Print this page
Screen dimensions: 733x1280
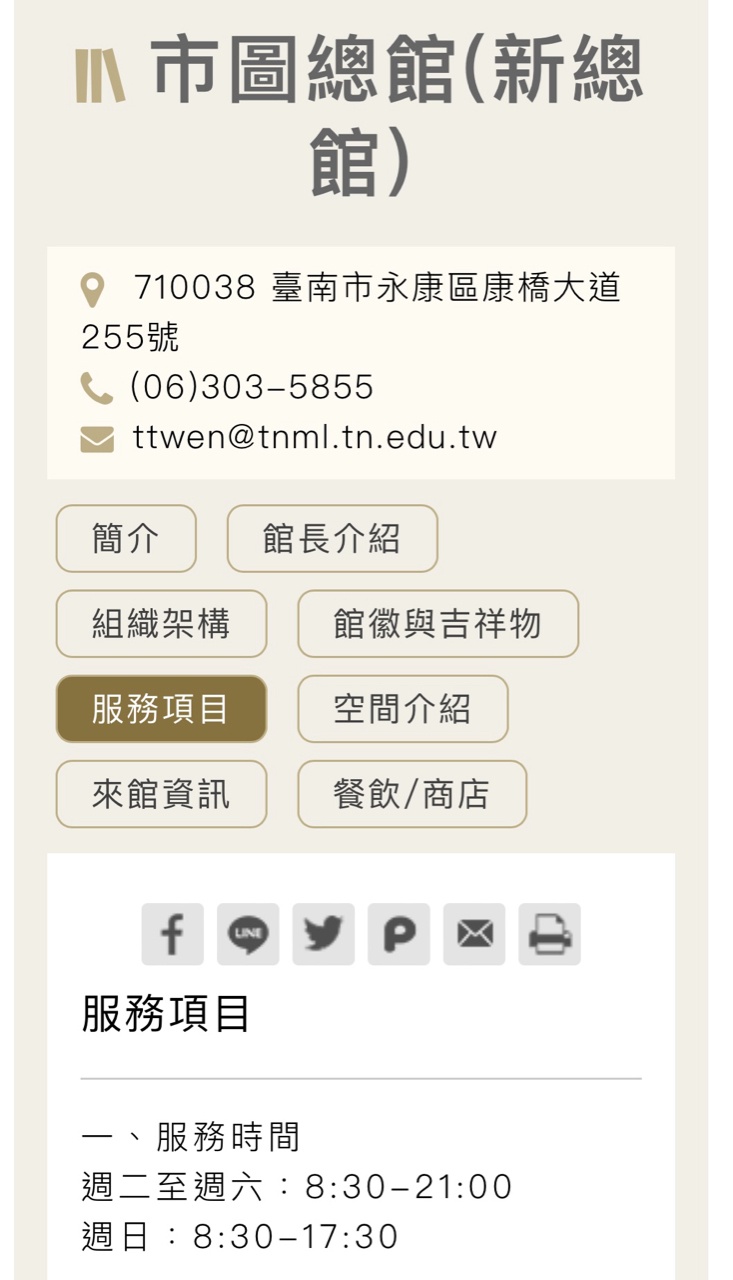[x=549, y=934]
